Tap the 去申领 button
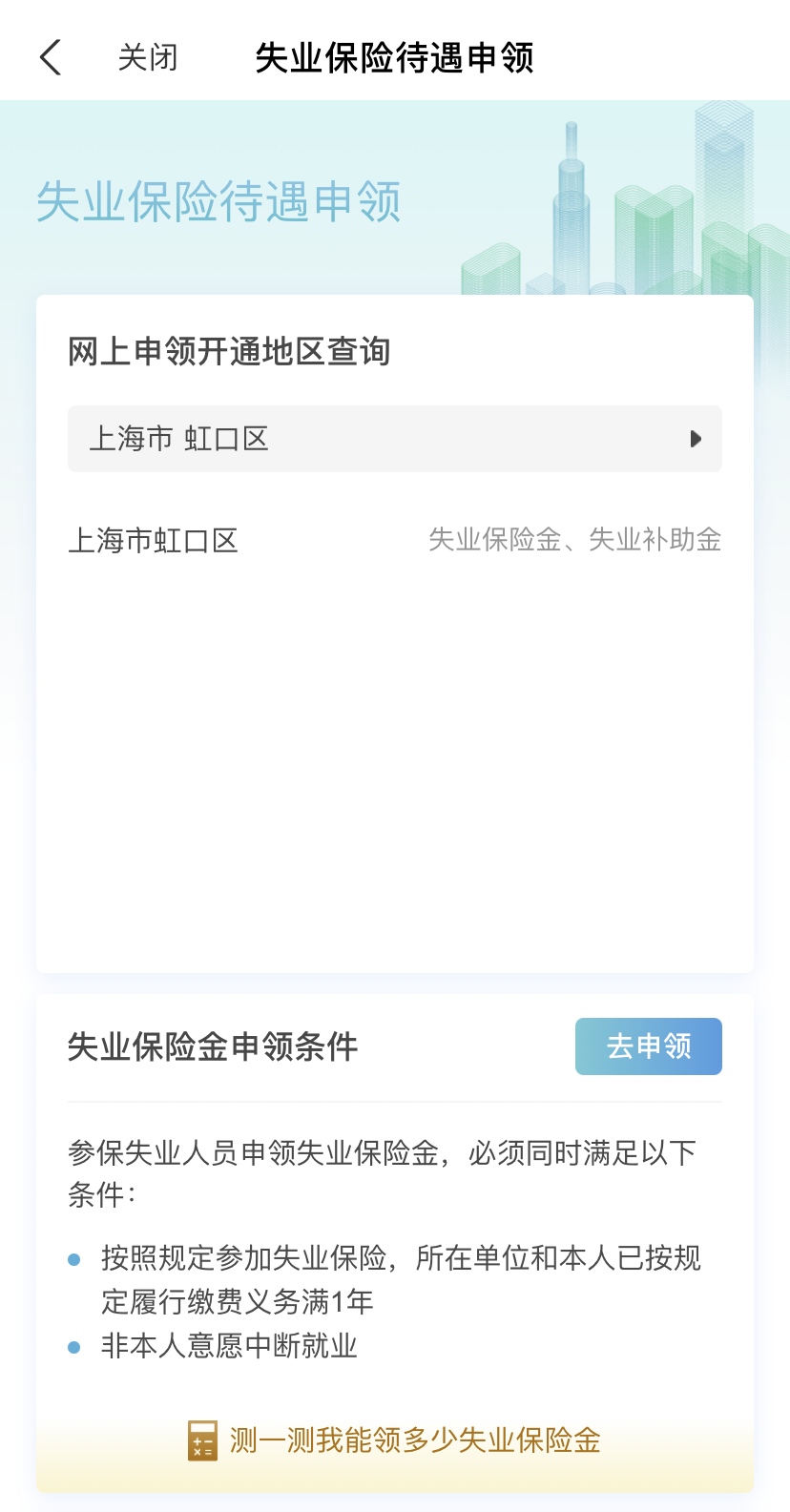Image resolution: width=790 pixels, height=1512 pixels. point(648,1046)
